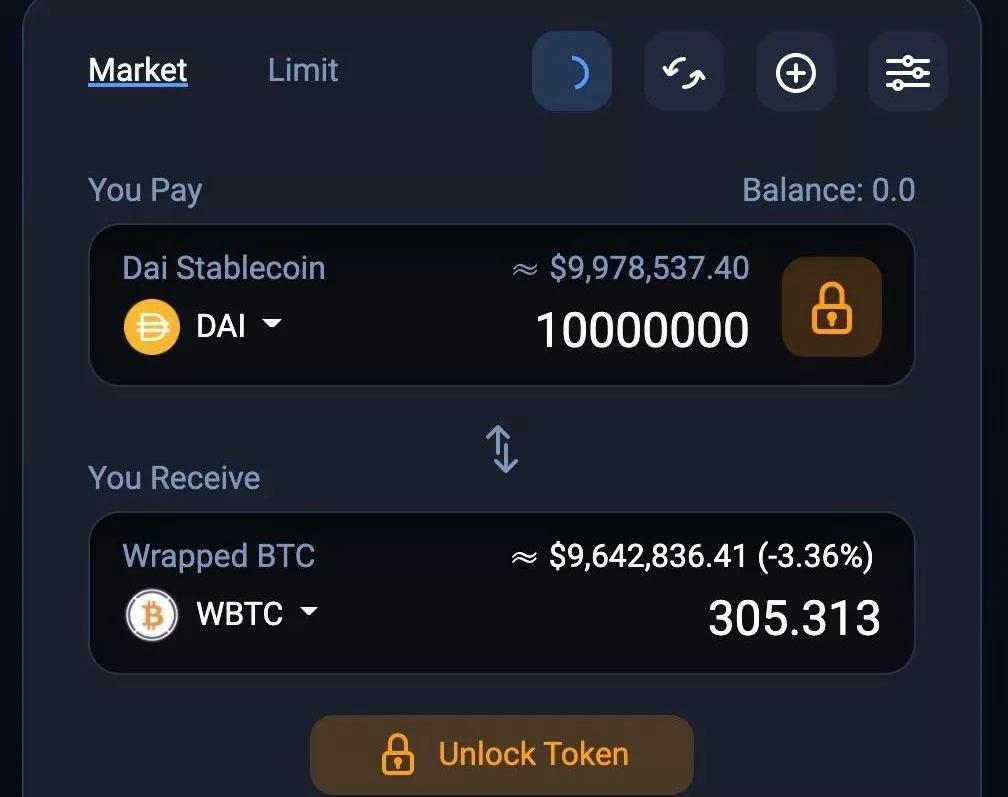Add a custom token with plus icon

pyautogui.click(x=796, y=72)
